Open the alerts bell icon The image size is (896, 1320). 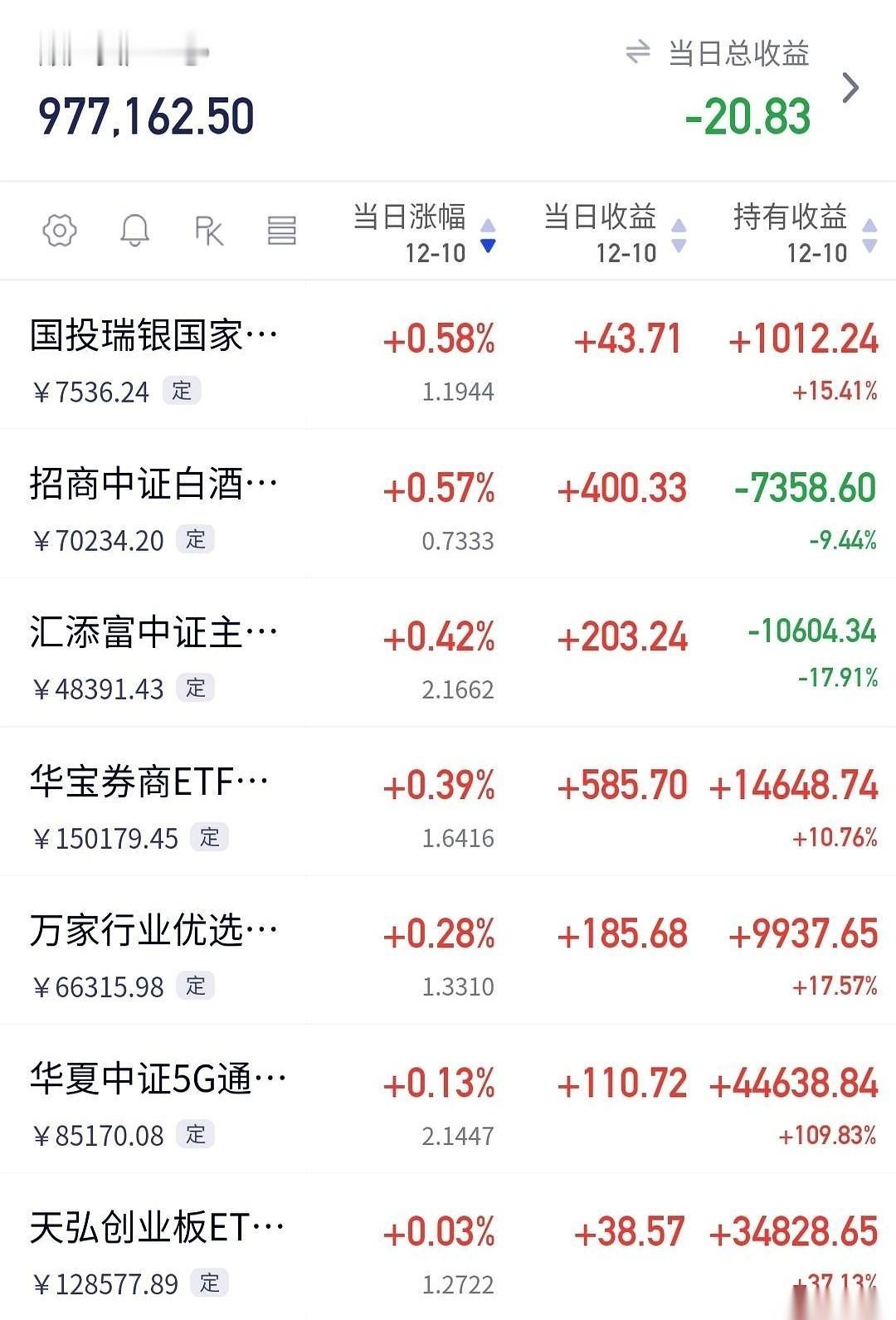click(x=134, y=230)
